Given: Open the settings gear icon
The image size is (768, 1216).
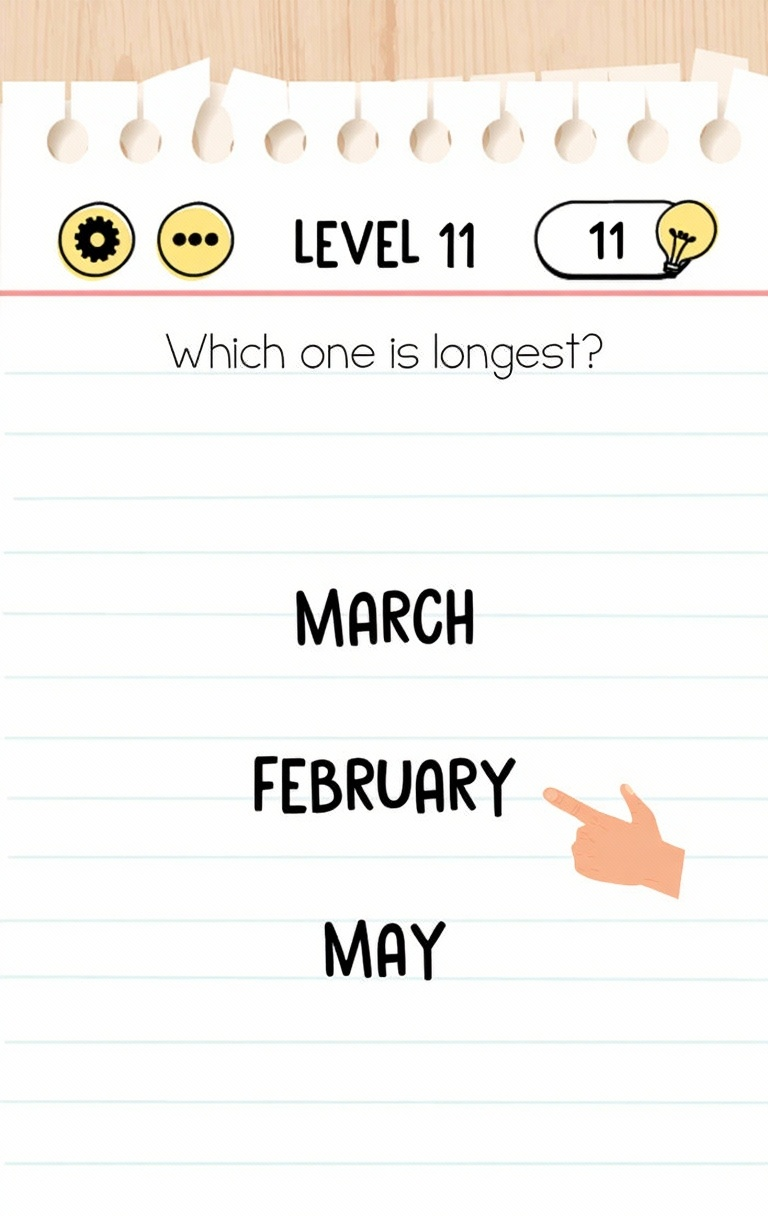Looking at the screenshot, I should click(96, 240).
